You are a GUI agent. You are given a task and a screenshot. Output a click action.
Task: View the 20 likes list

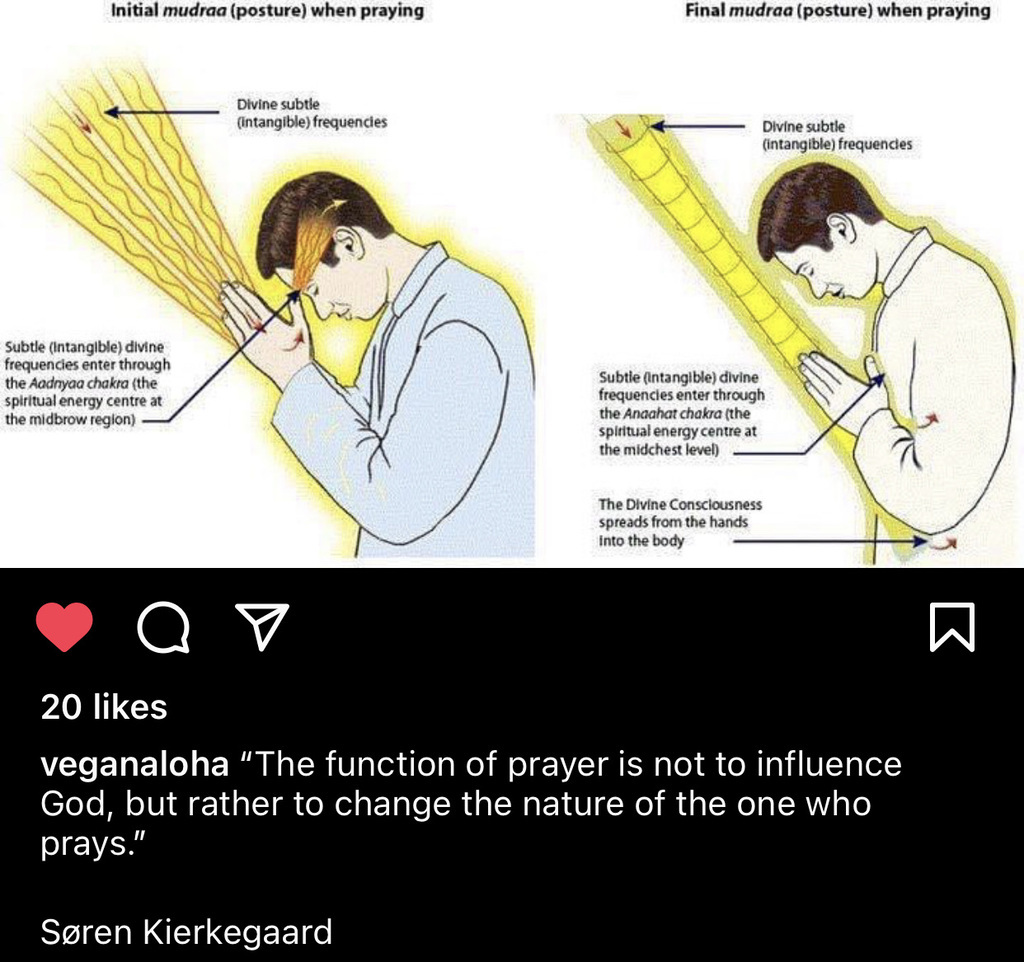click(x=104, y=708)
